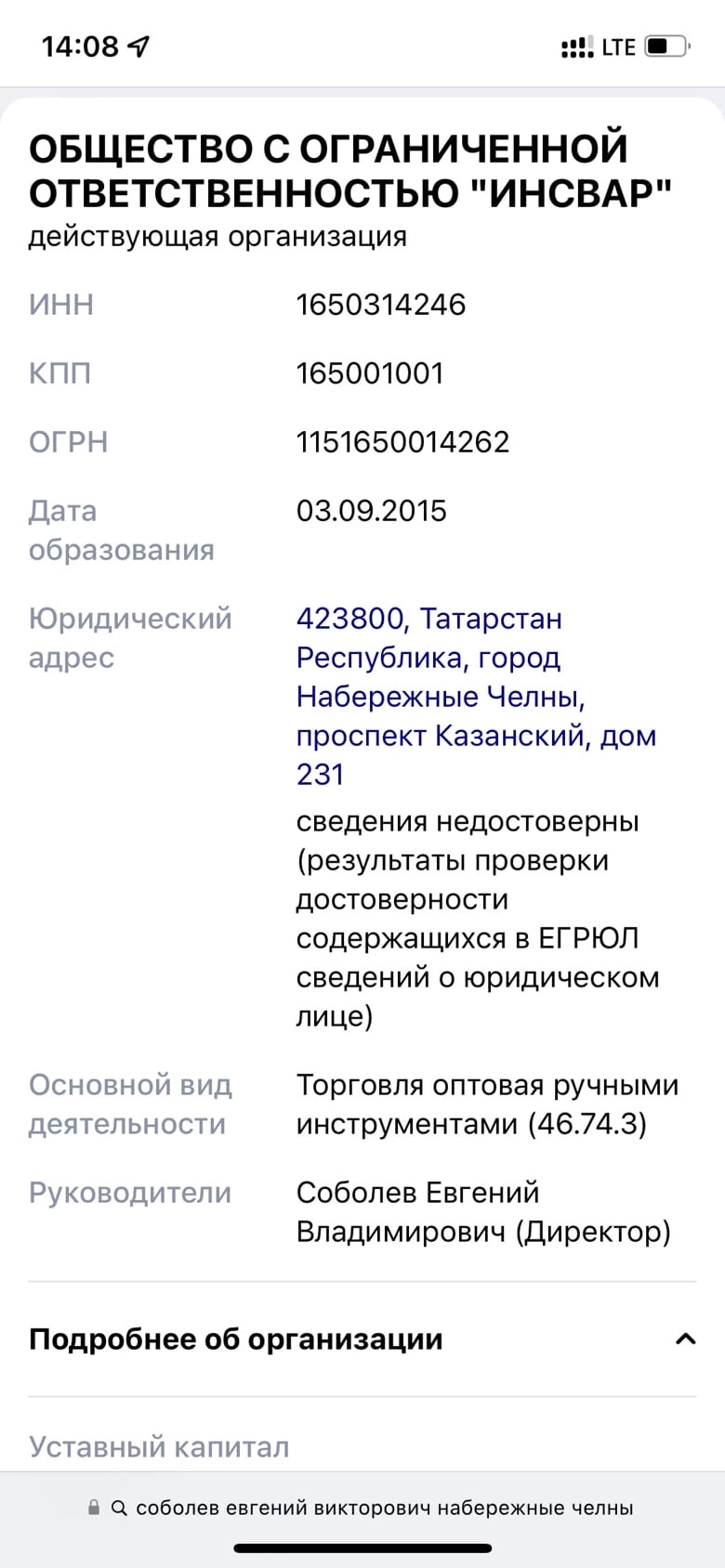Viewport: 725px width, 1568px height.
Task: Open the legal address link for Набережные Челны
Action: 476,696
